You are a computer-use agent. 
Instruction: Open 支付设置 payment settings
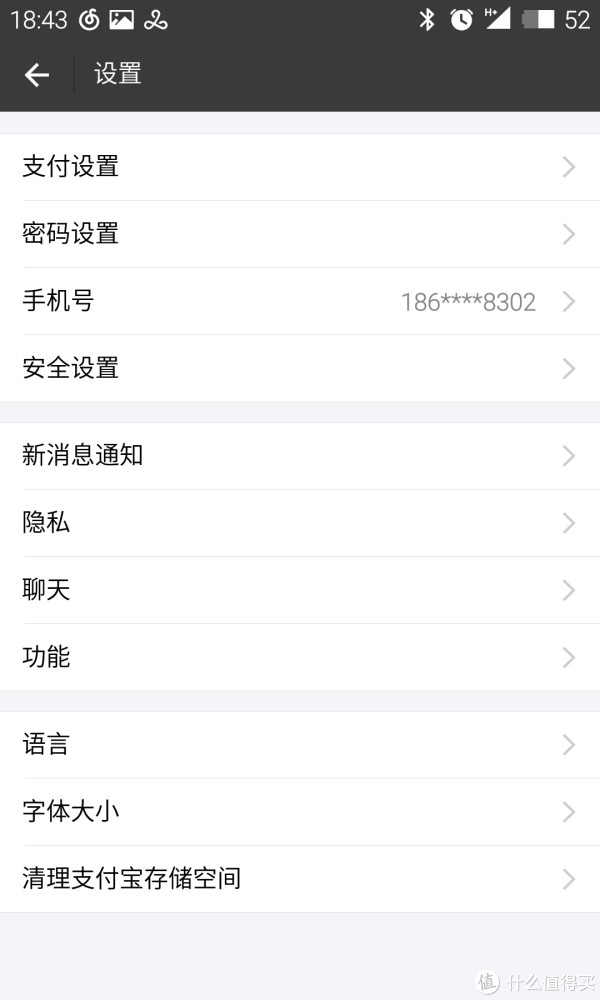[x=300, y=167]
